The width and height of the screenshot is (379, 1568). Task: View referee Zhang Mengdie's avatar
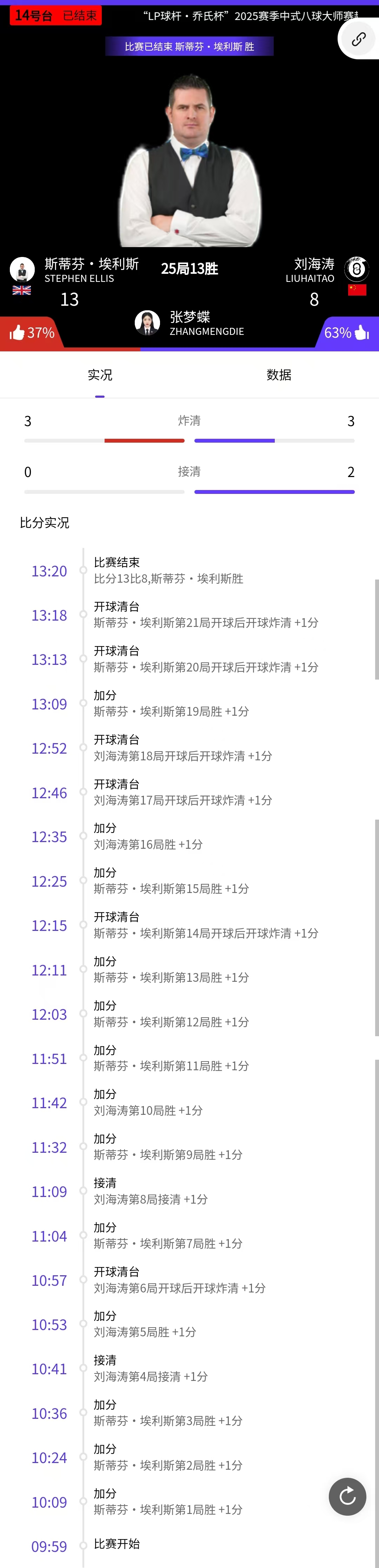[147, 323]
